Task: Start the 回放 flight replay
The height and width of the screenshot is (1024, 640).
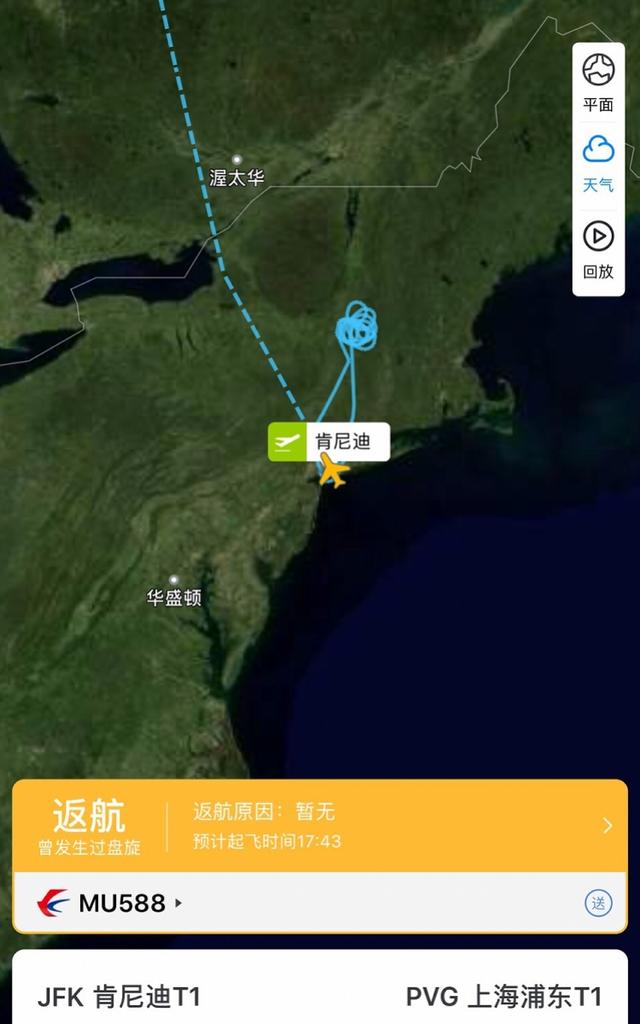Action: point(598,248)
